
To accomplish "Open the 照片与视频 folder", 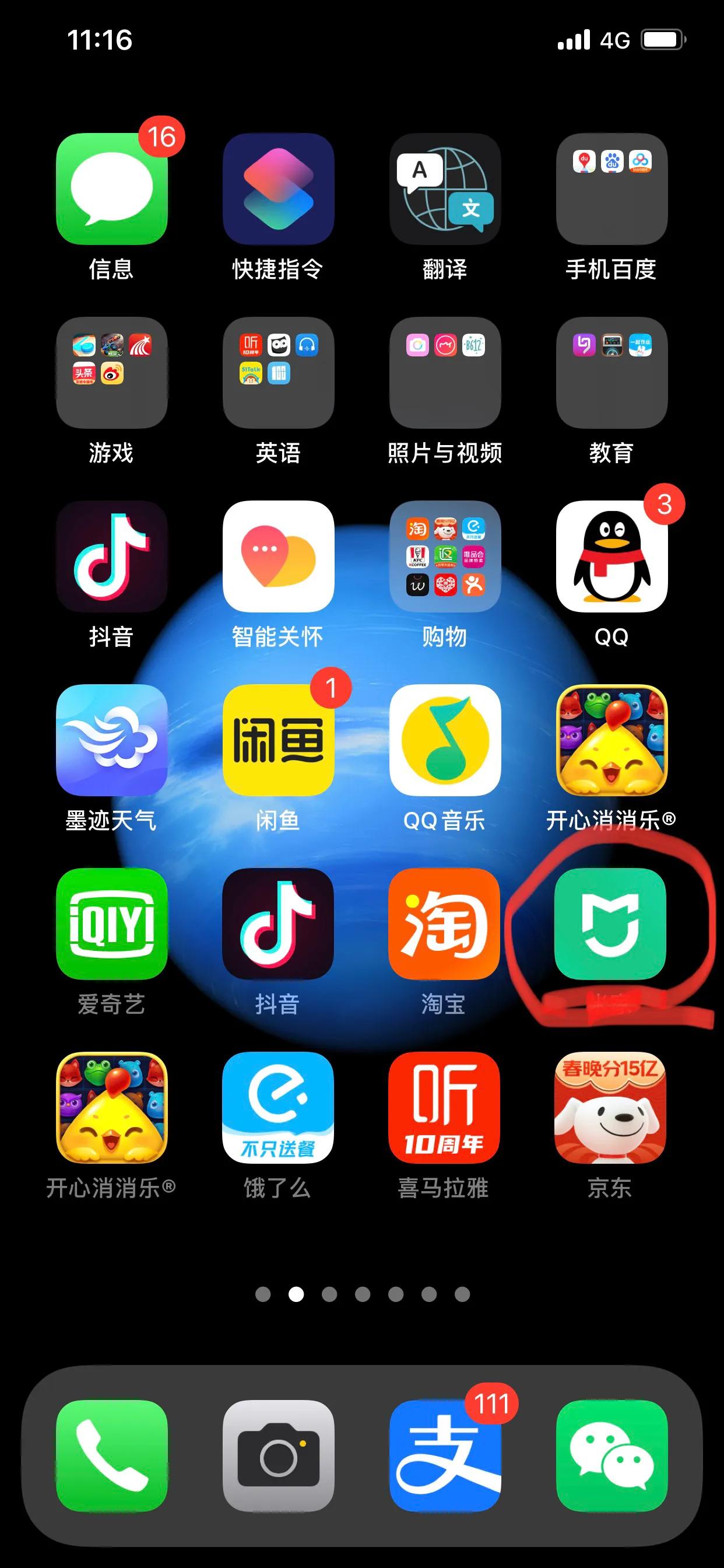I will tap(445, 373).
